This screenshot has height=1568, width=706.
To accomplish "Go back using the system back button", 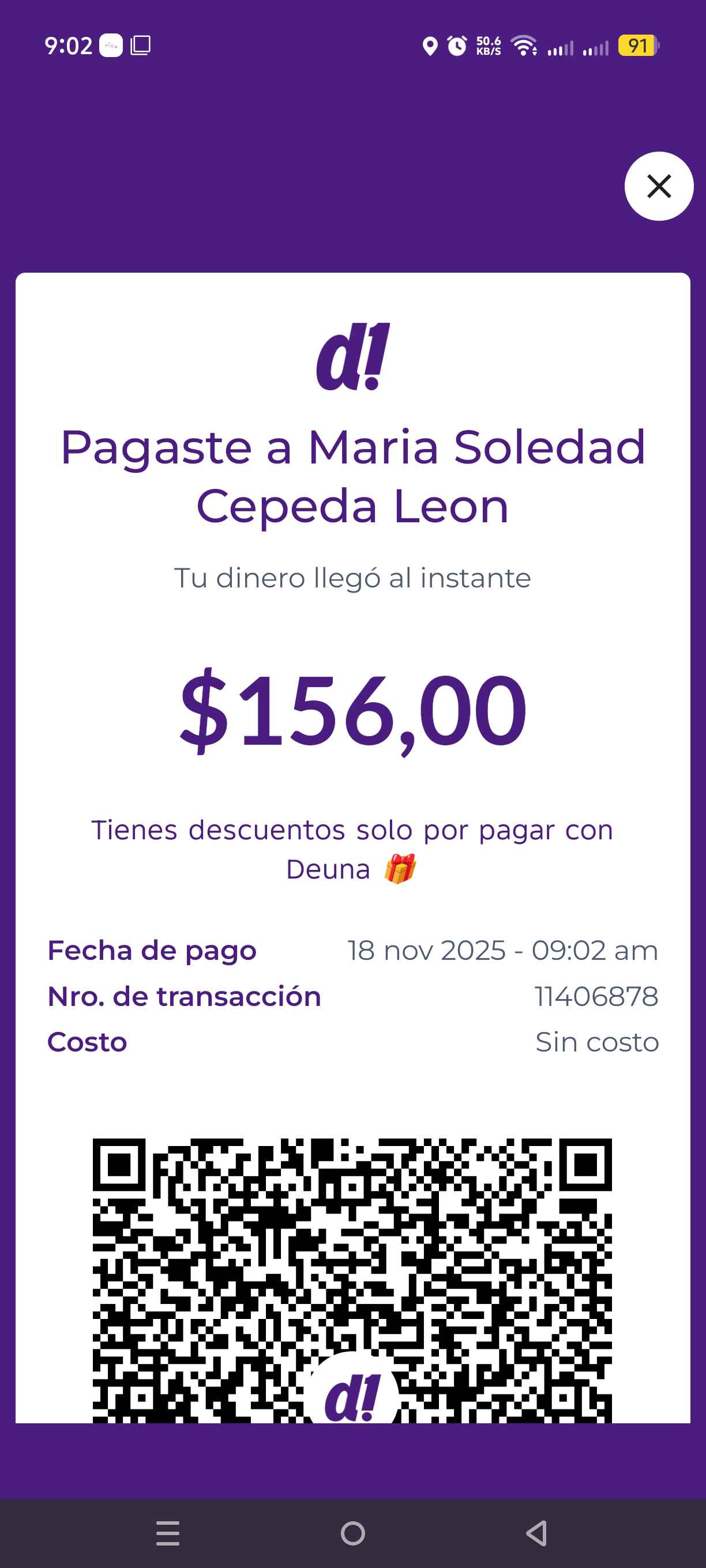I will (536, 1533).
